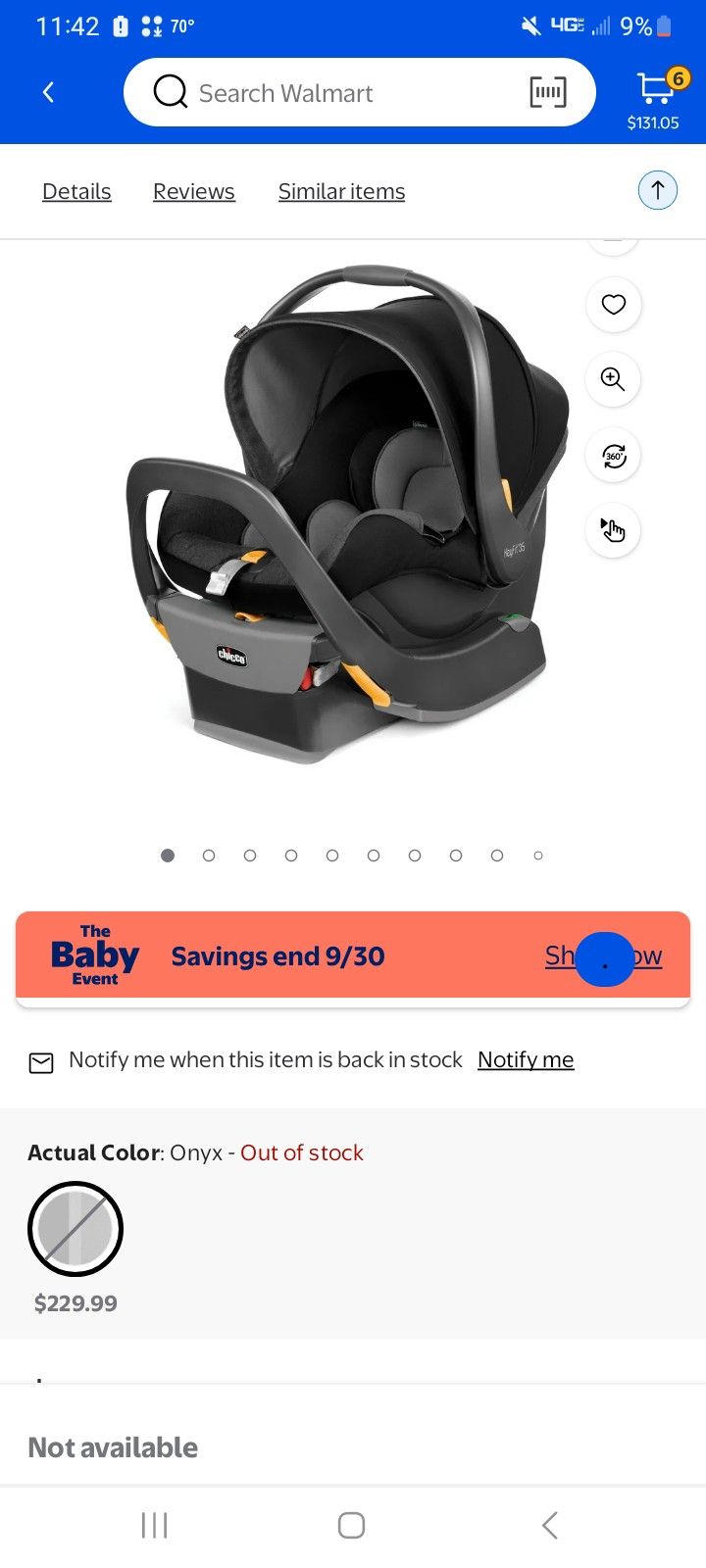Screen dimensions: 706x1568
Task: Select the first carousel dot
Action: coord(168,855)
